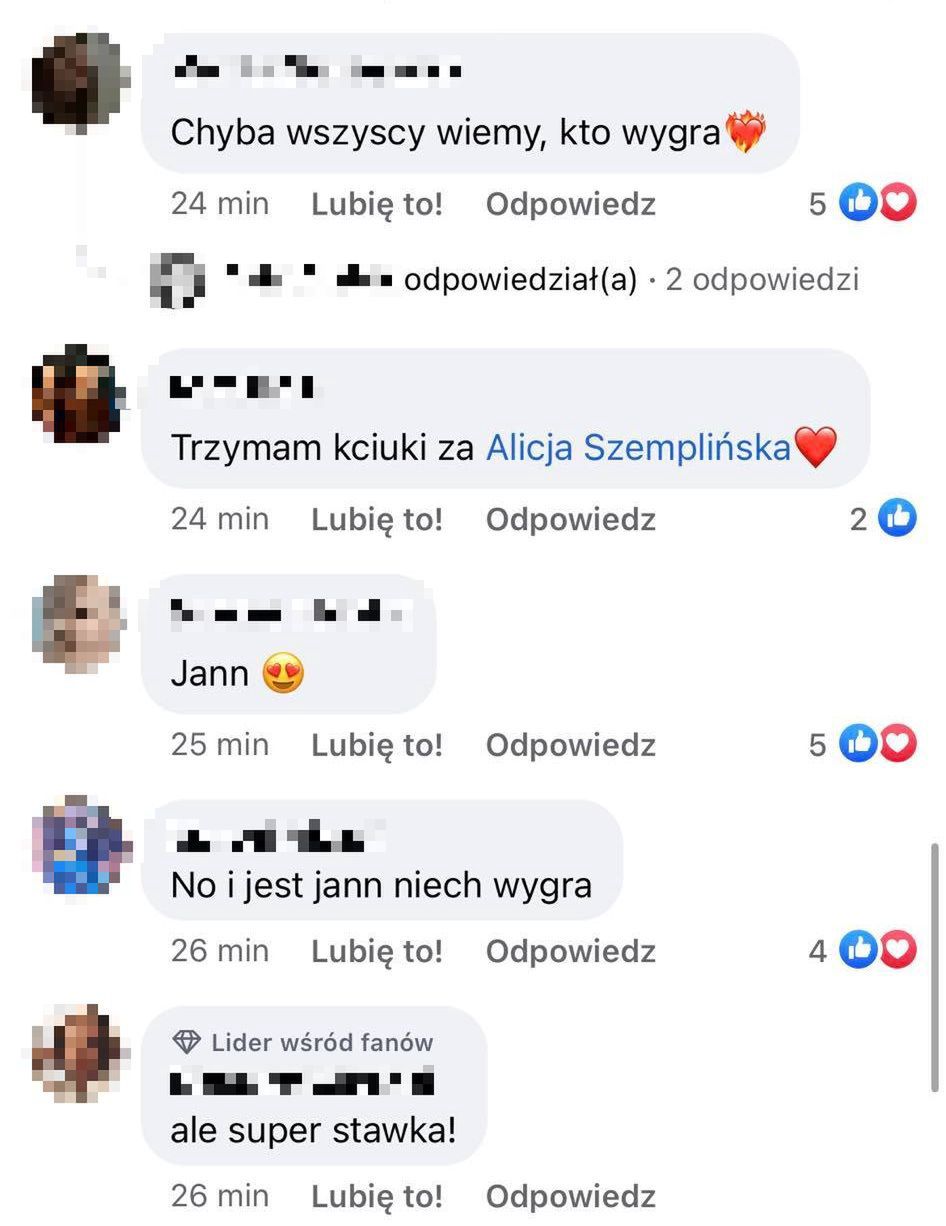Image resolution: width=946 pixels, height=1226 pixels.
Task: Open the Lider wśród fanów badge
Action: 303,1043
